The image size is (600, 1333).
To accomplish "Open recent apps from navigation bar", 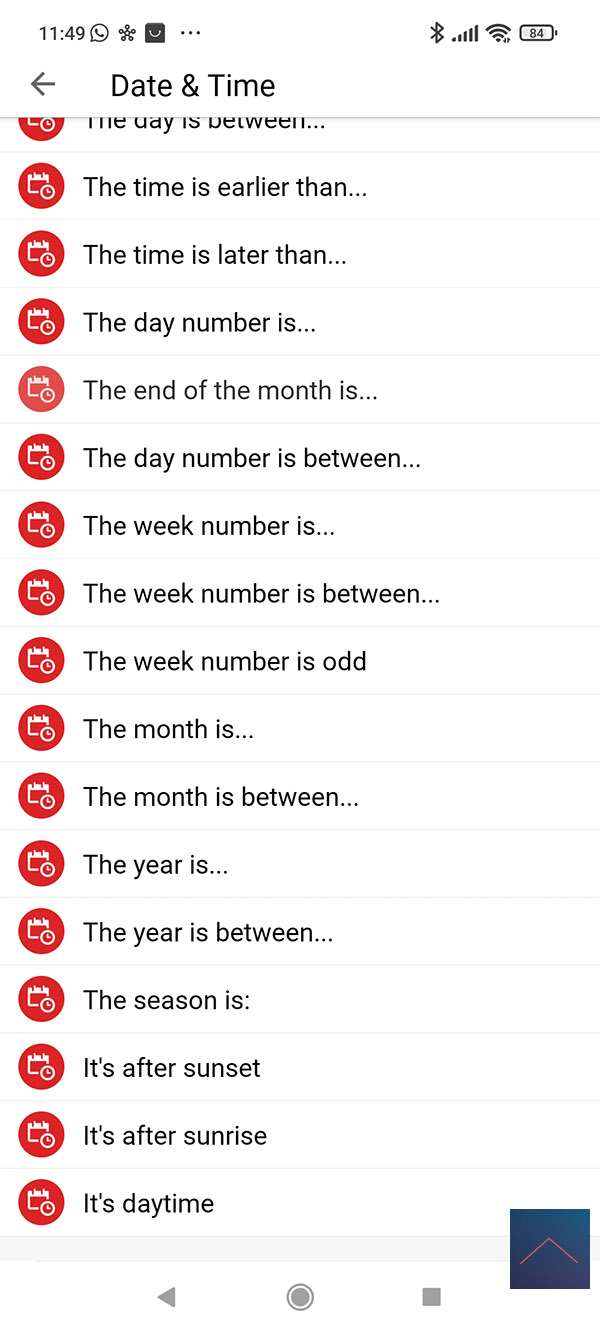I will point(431,1297).
